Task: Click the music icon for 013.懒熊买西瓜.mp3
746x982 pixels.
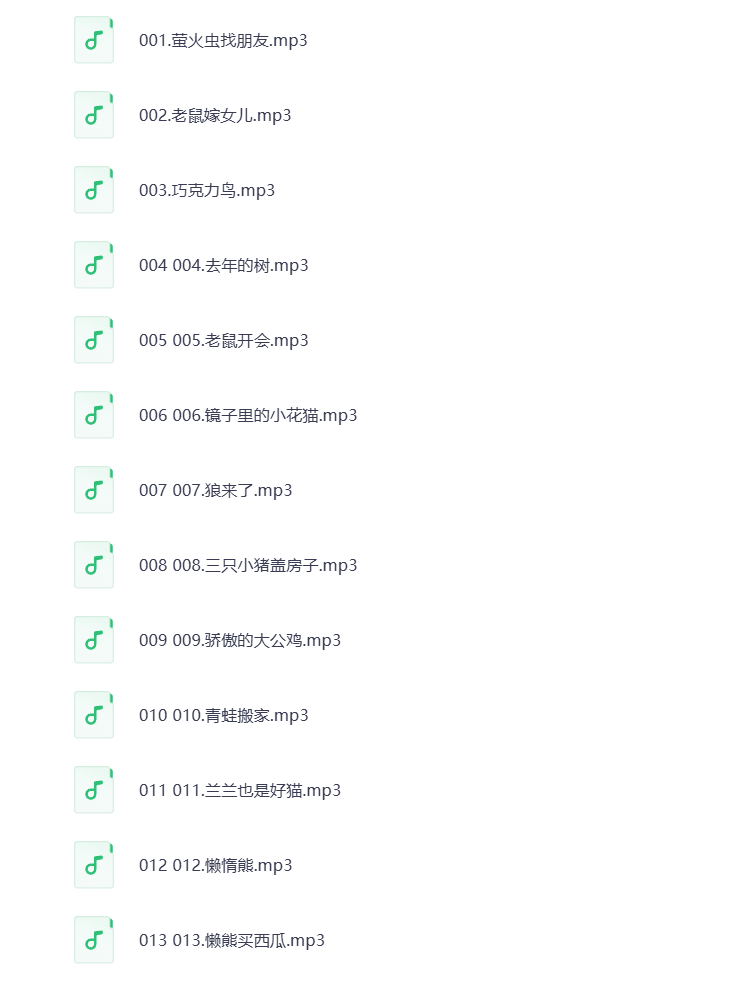Action: tap(93, 939)
